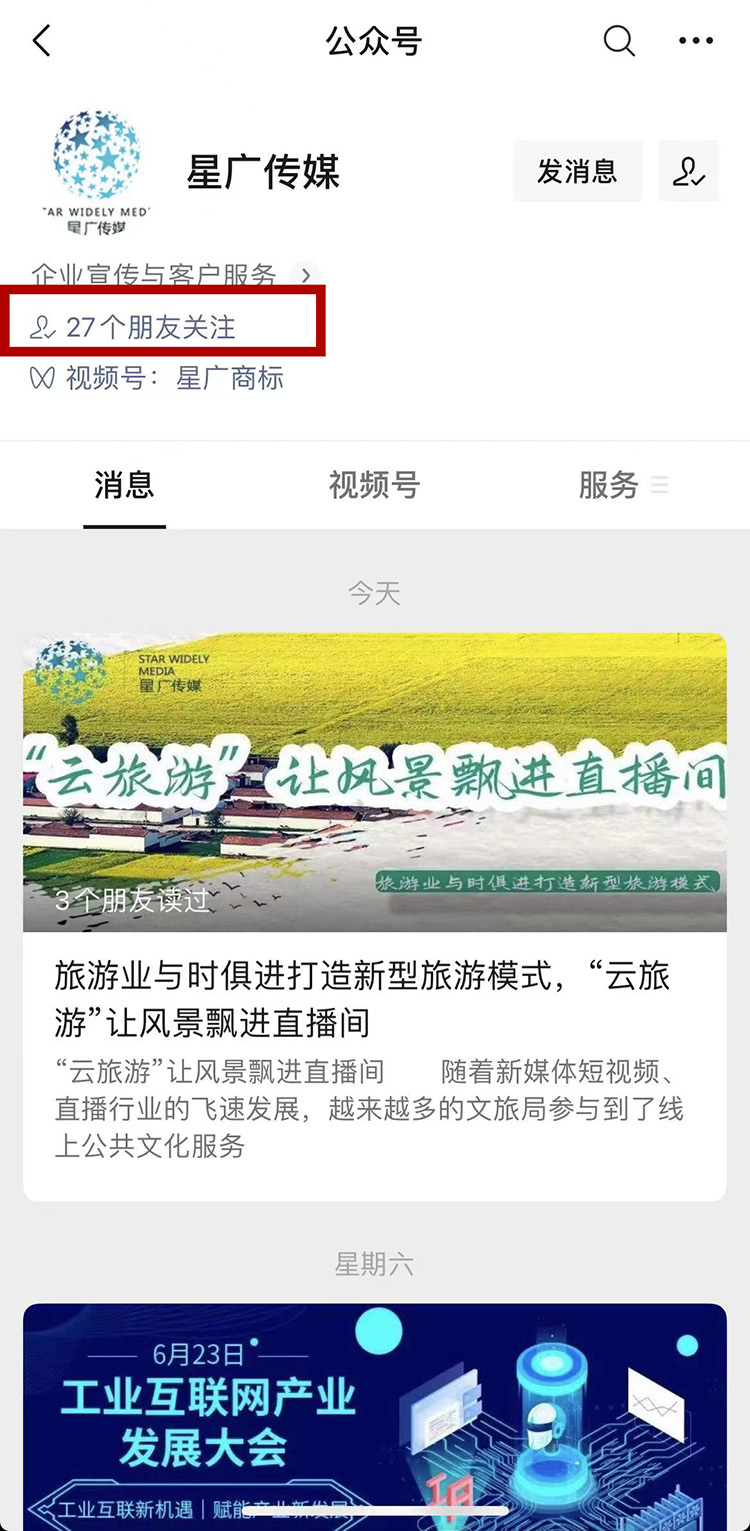Open the three-dot overflow menu

tap(696, 41)
